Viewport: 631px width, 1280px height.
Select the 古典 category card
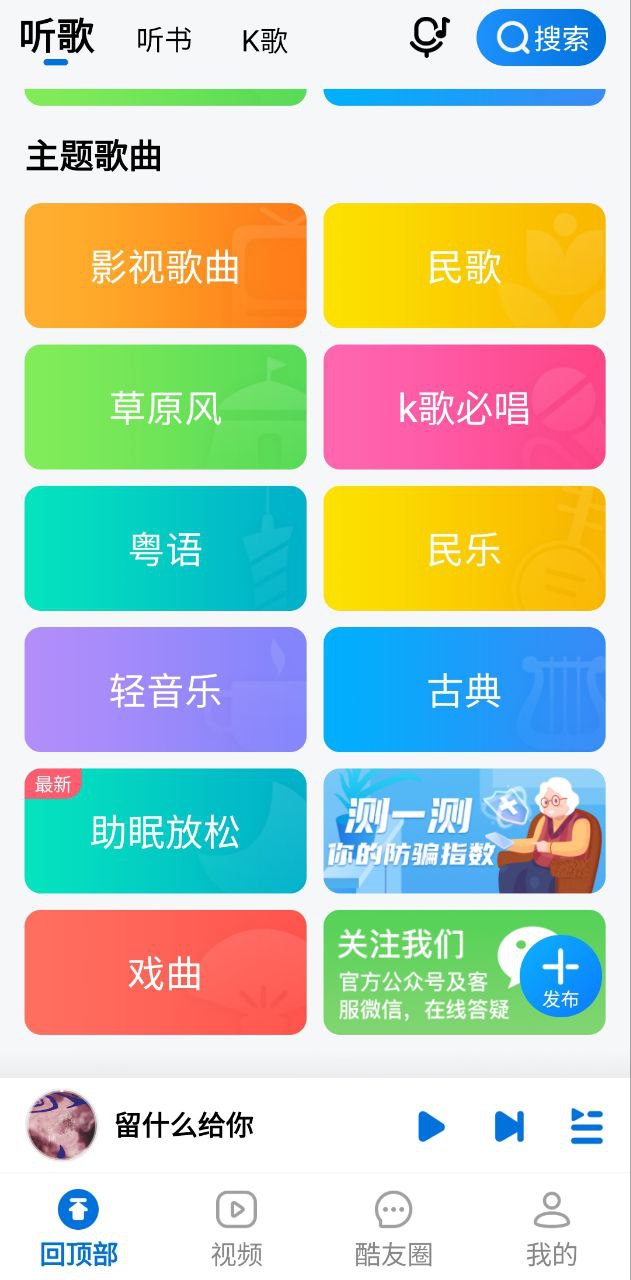coord(464,690)
